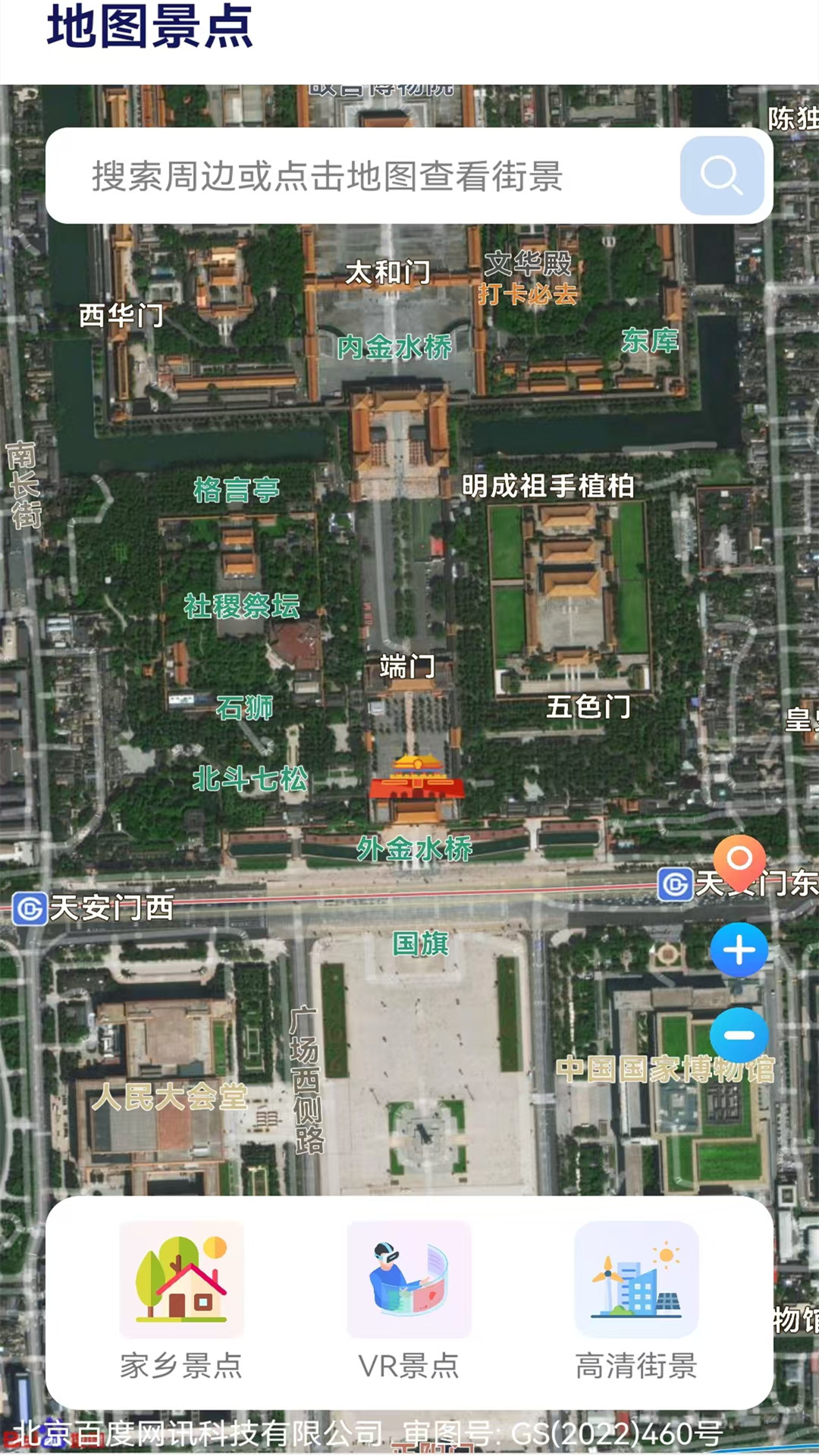Tap the 中国国家博物馆 label

click(x=666, y=1067)
